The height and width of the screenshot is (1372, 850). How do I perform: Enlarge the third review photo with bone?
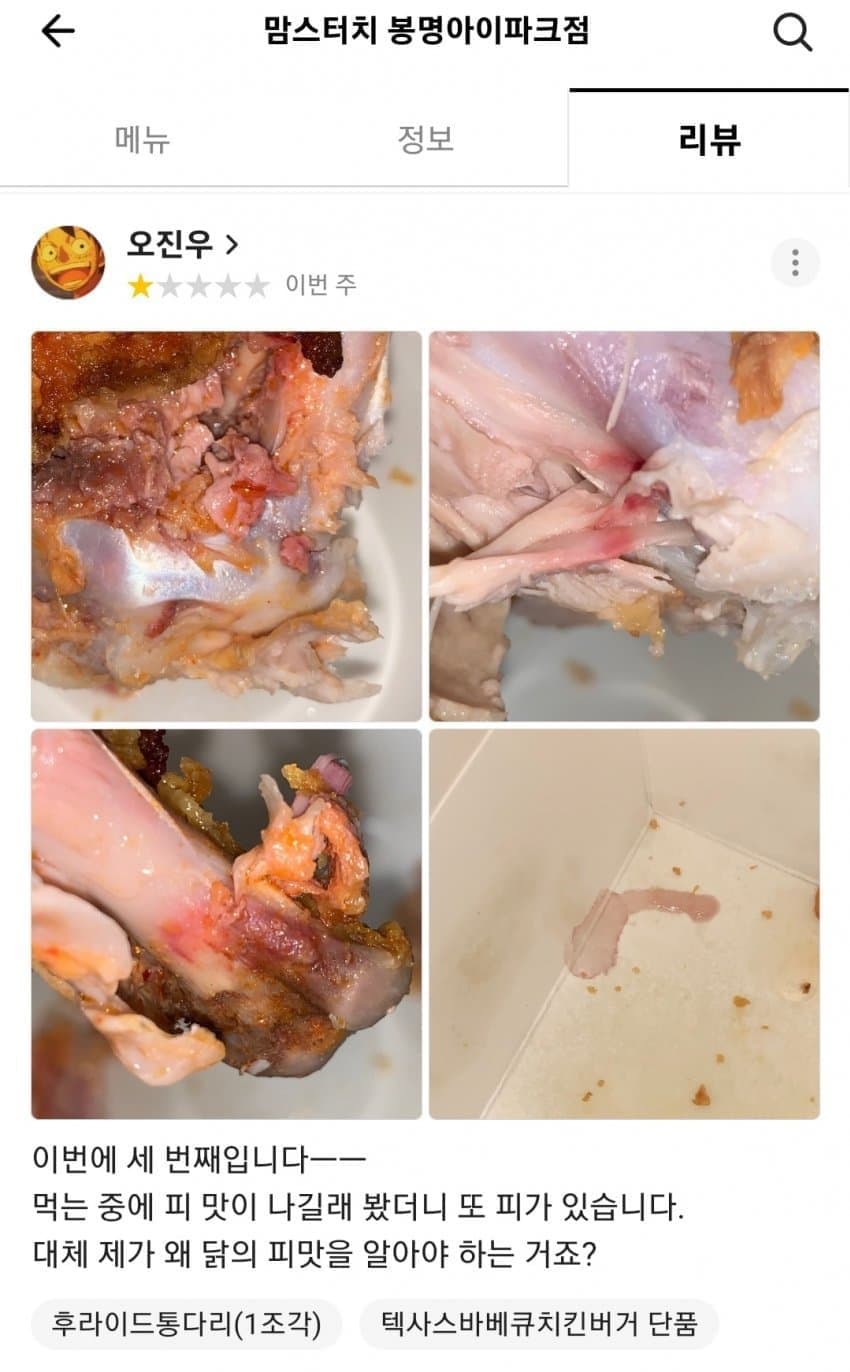[226, 923]
